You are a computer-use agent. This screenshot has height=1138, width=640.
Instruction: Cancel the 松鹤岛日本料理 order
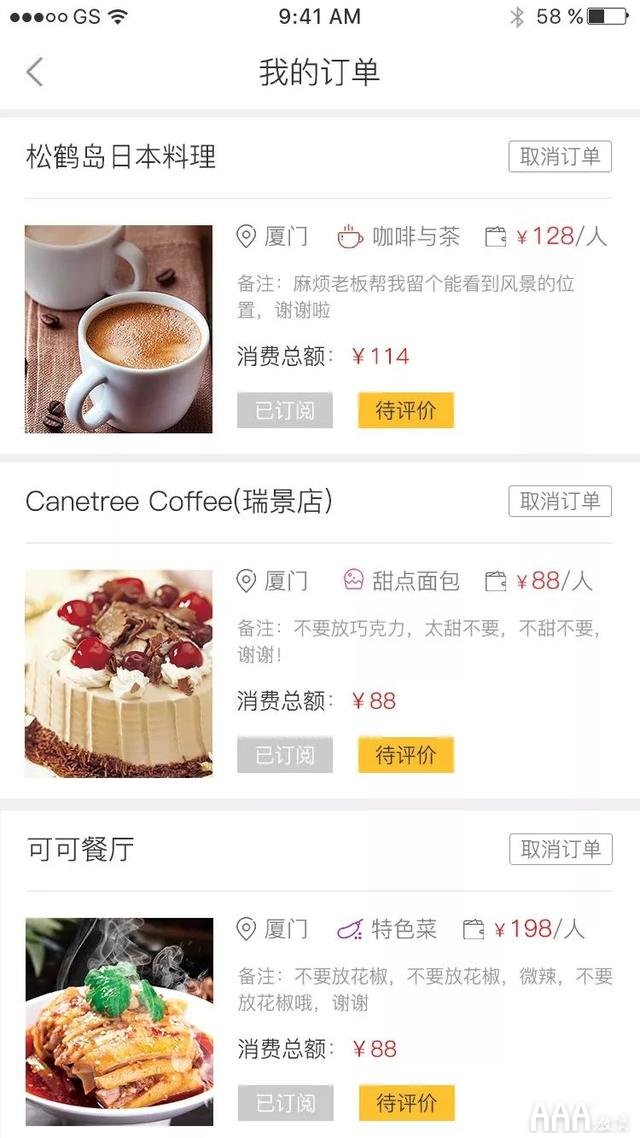(x=559, y=156)
